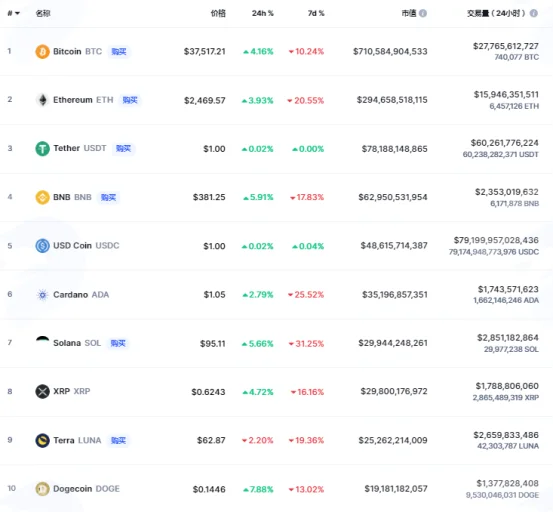Viewport: 554px width, 512px height.
Task: Tap the buy button next to Bitcoin
Action: point(119,52)
